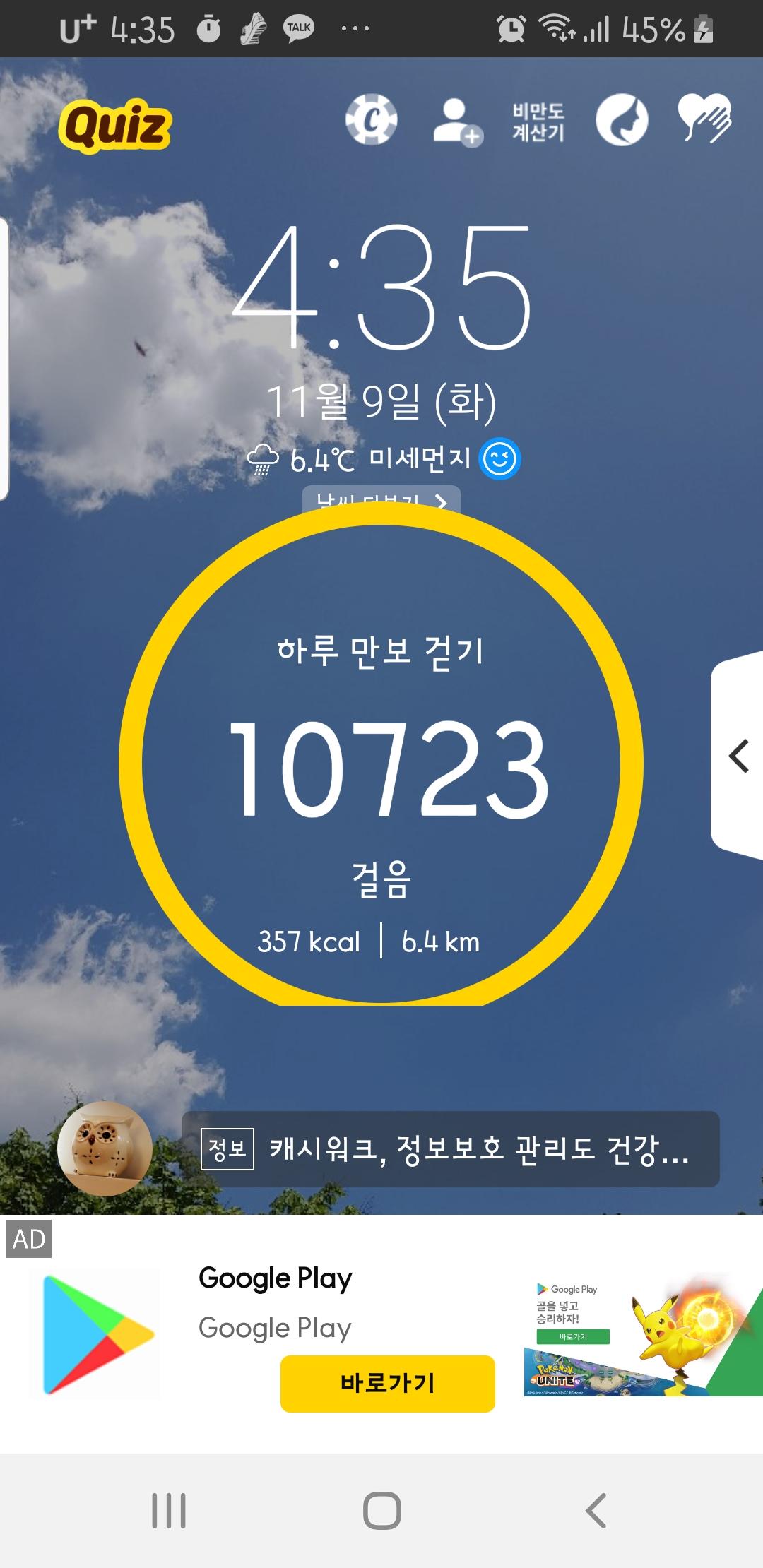Open recent apps from navigation bar

[x=169, y=1510]
